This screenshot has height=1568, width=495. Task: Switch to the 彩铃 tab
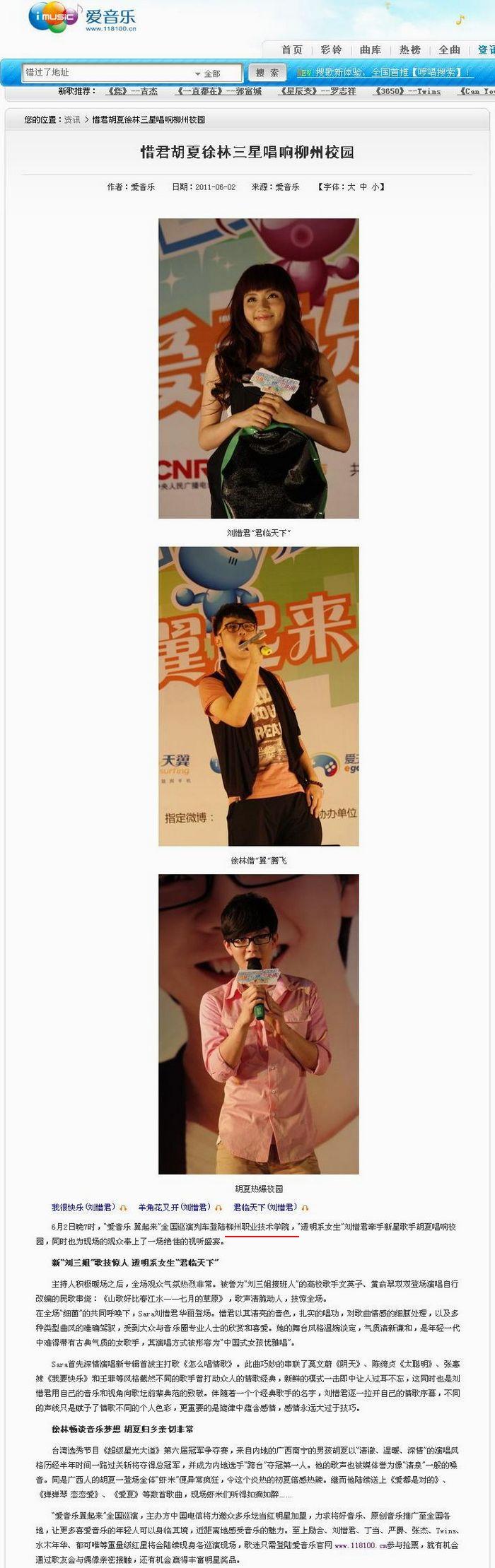tap(331, 49)
